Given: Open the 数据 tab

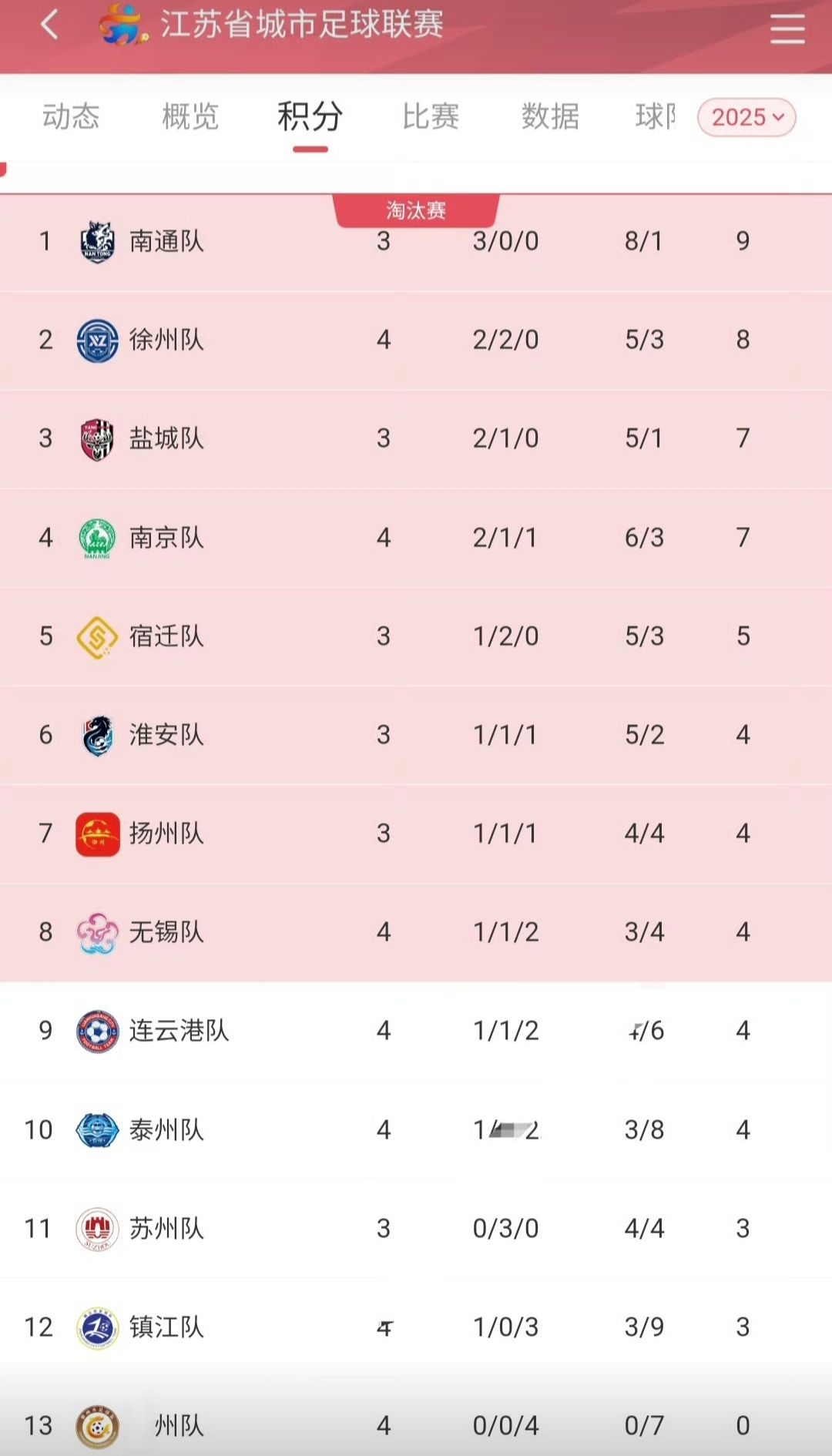Looking at the screenshot, I should 550,116.
